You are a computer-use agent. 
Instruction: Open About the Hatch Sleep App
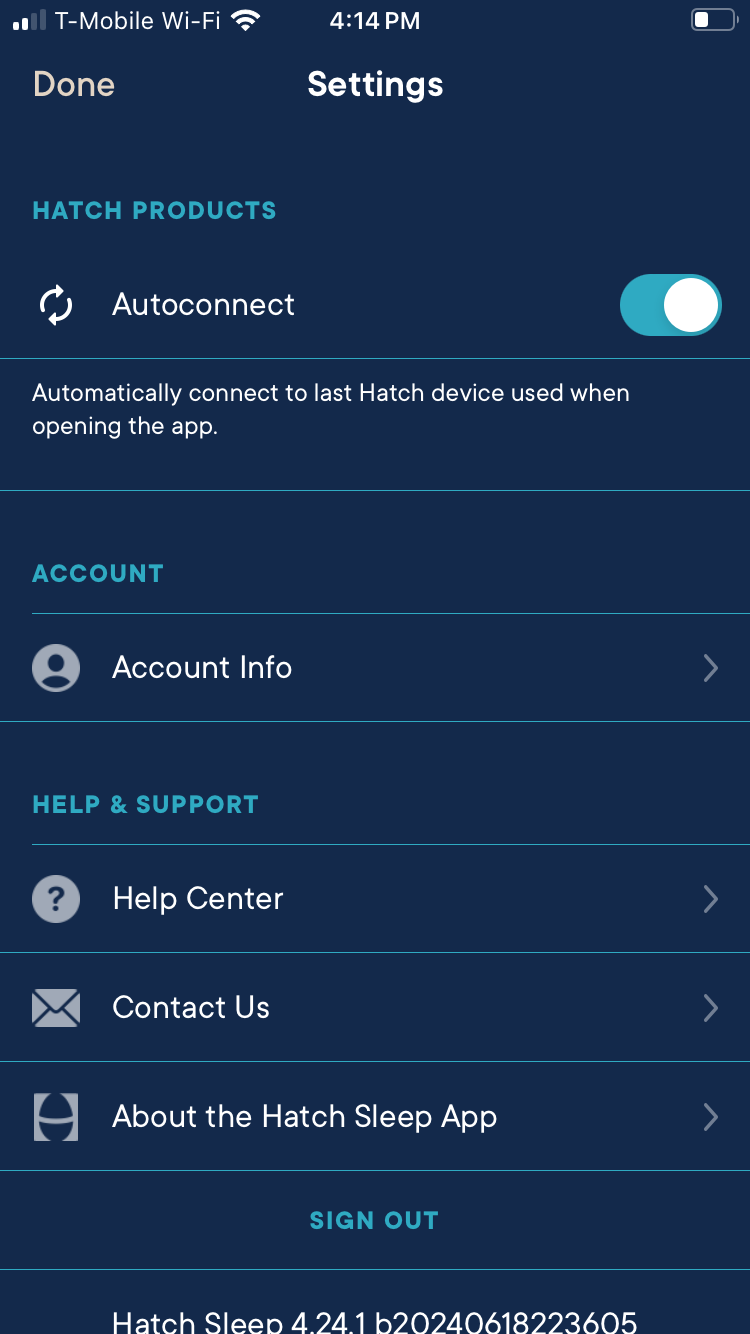(304, 1116)
